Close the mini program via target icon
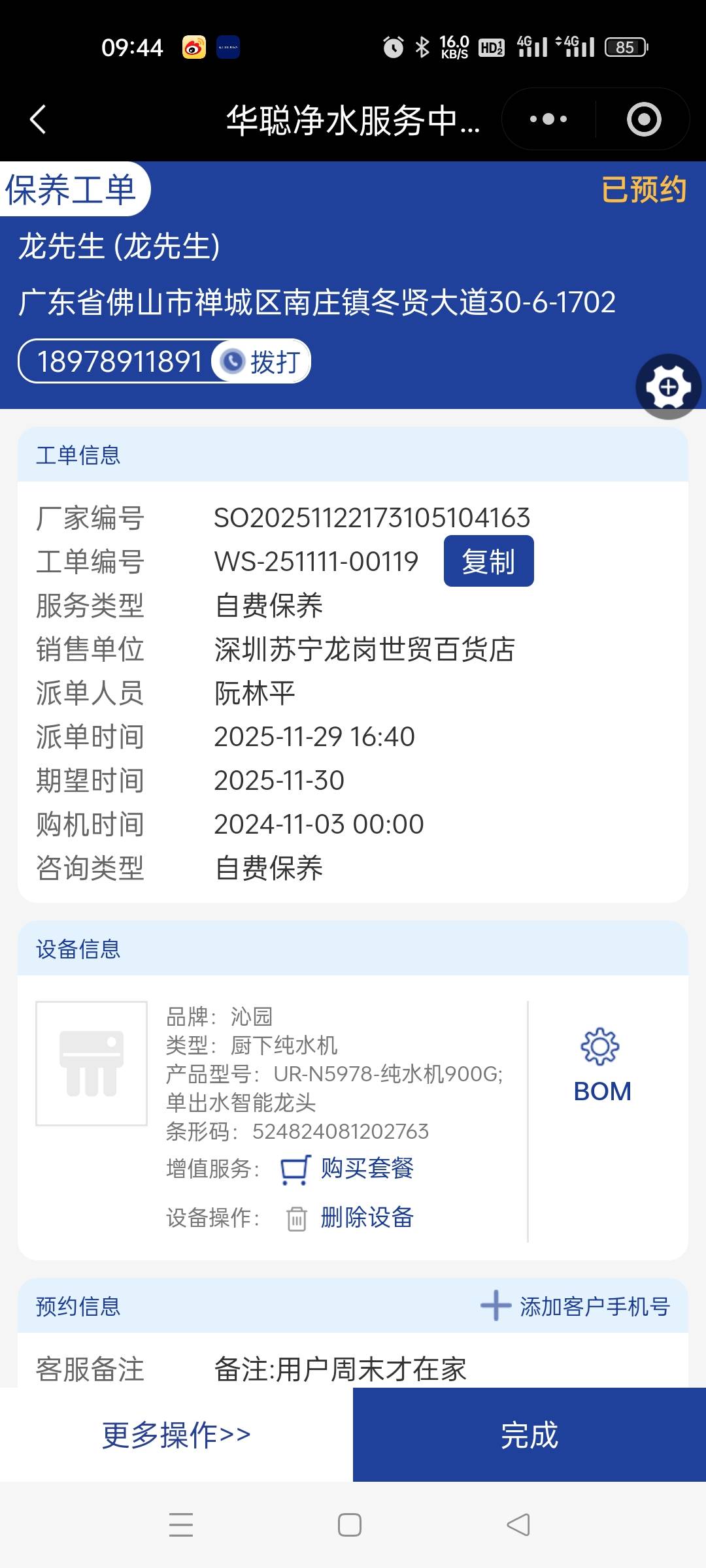This screenshot has height=1568, width=706. (x=644, y=120)
